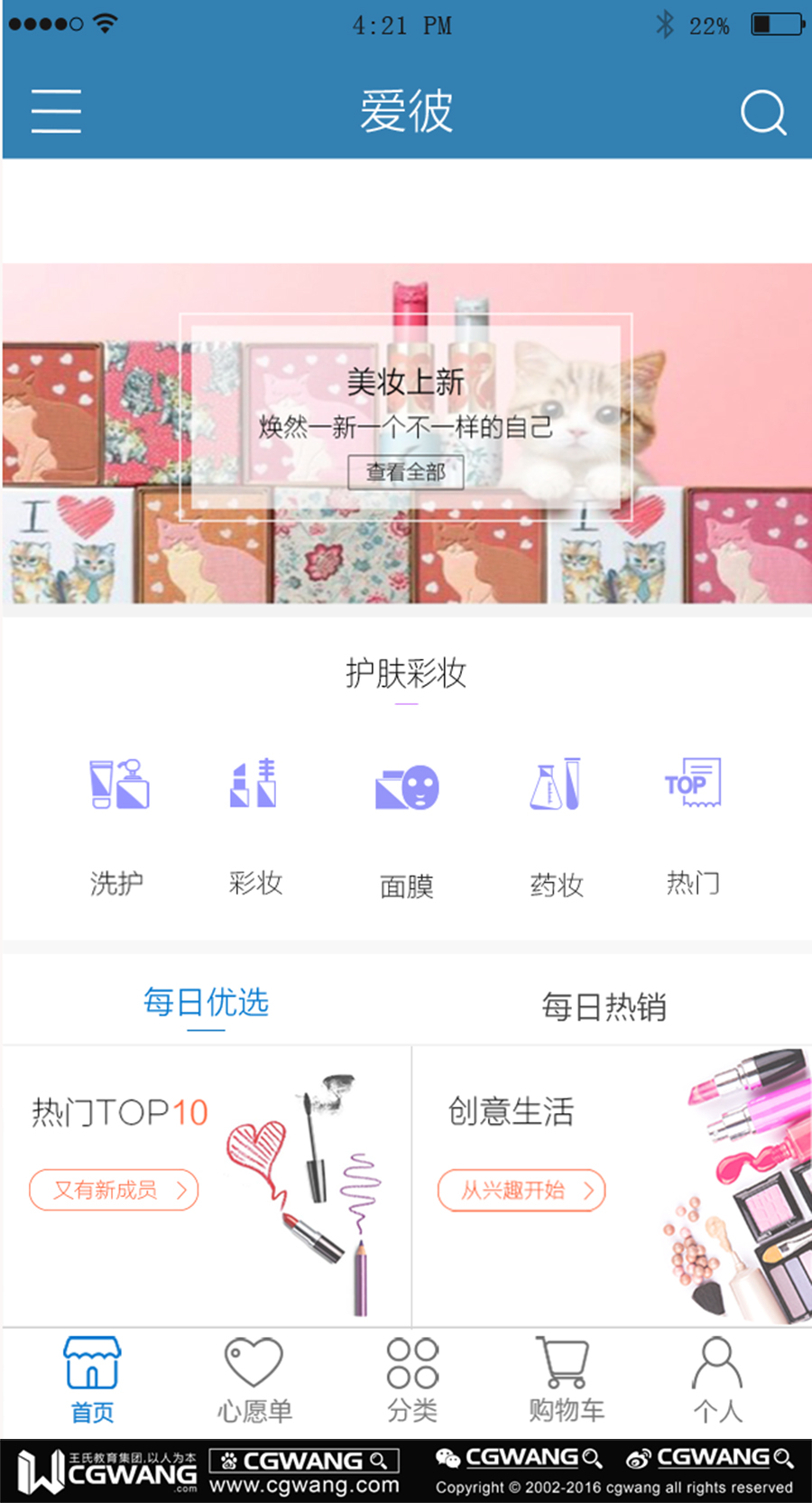812x1503 pixels.
Task: Open the hamburger menu
Action: pyautogui.click(x=56, y=111)
